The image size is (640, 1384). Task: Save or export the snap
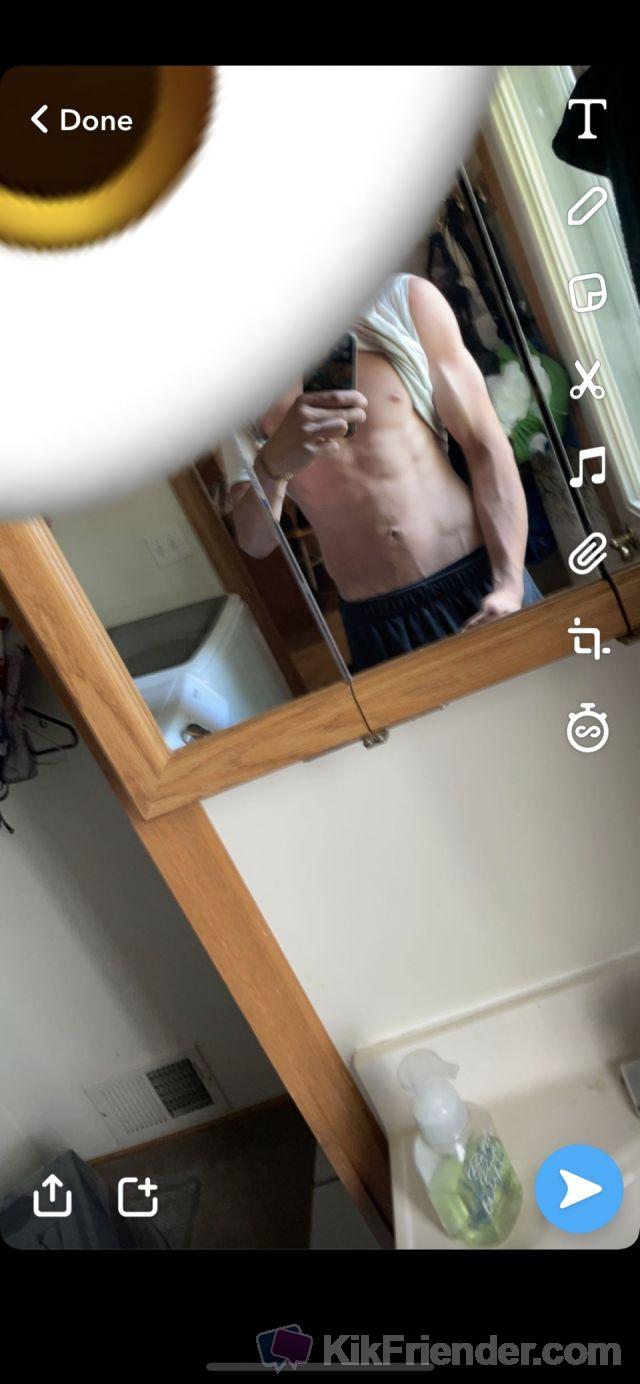coord(52,1194)
